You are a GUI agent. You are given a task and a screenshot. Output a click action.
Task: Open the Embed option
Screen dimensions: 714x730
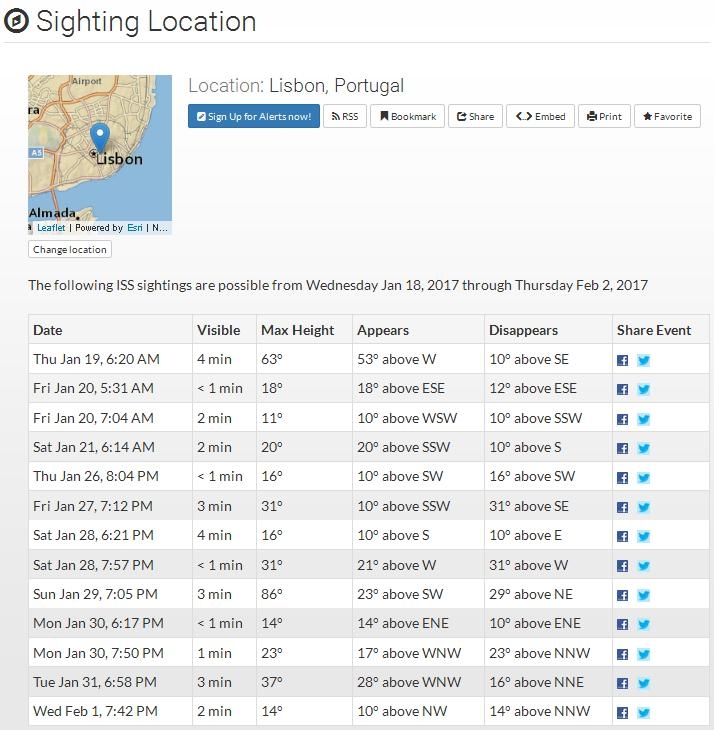click(x=540, y=116)
